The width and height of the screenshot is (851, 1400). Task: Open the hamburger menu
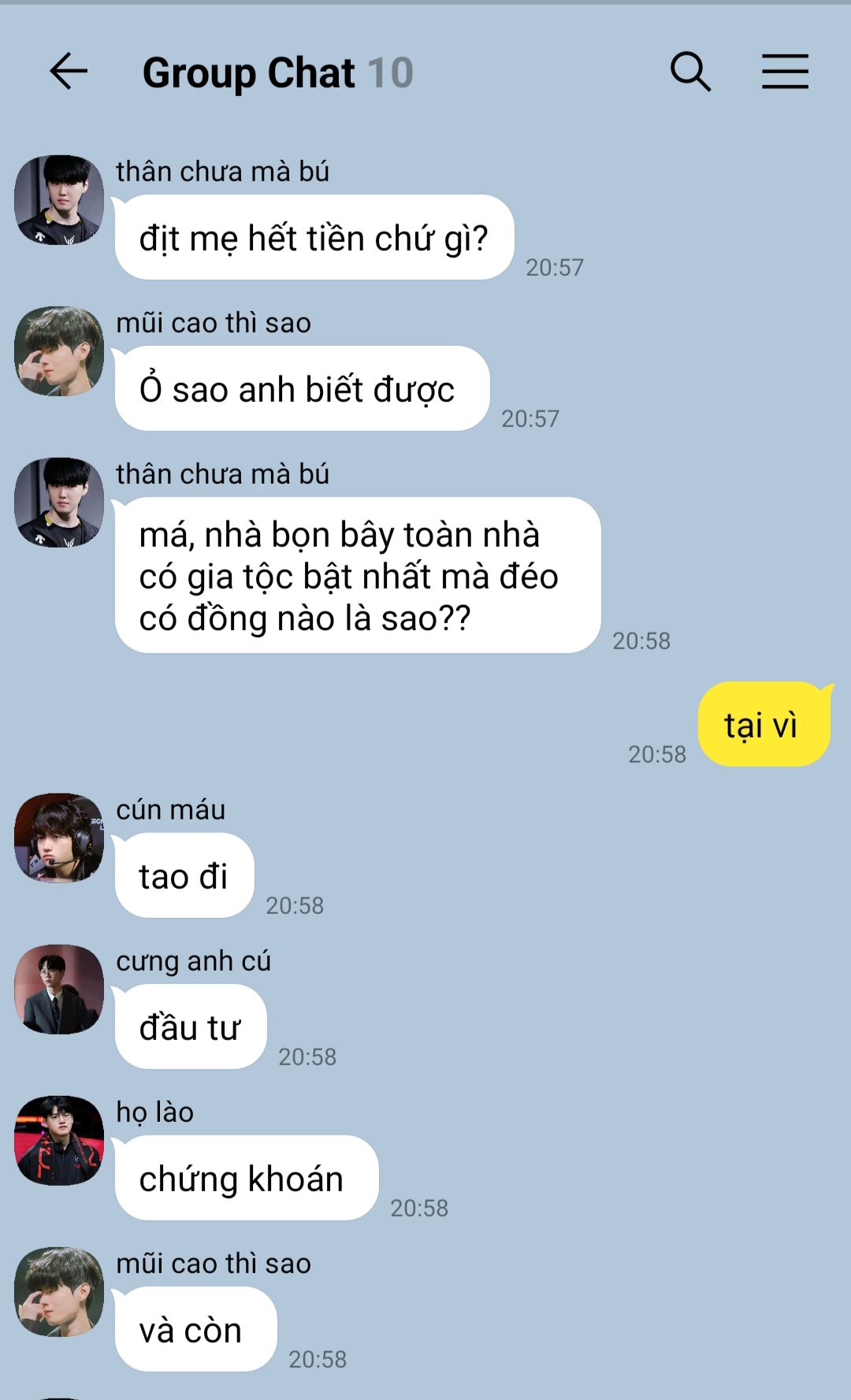[x=785, y=72]
